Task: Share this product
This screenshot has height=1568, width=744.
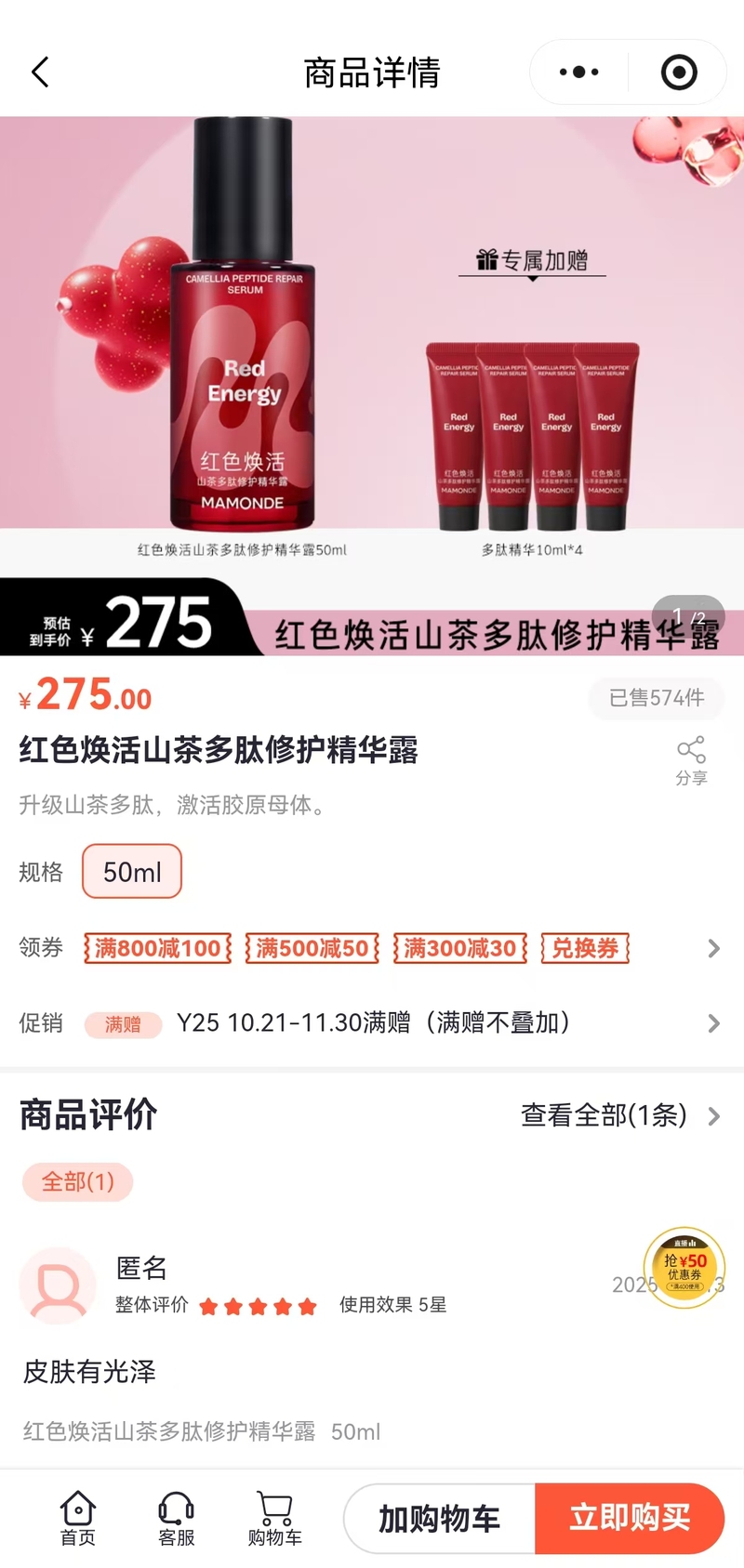Action: pos(691,760)
